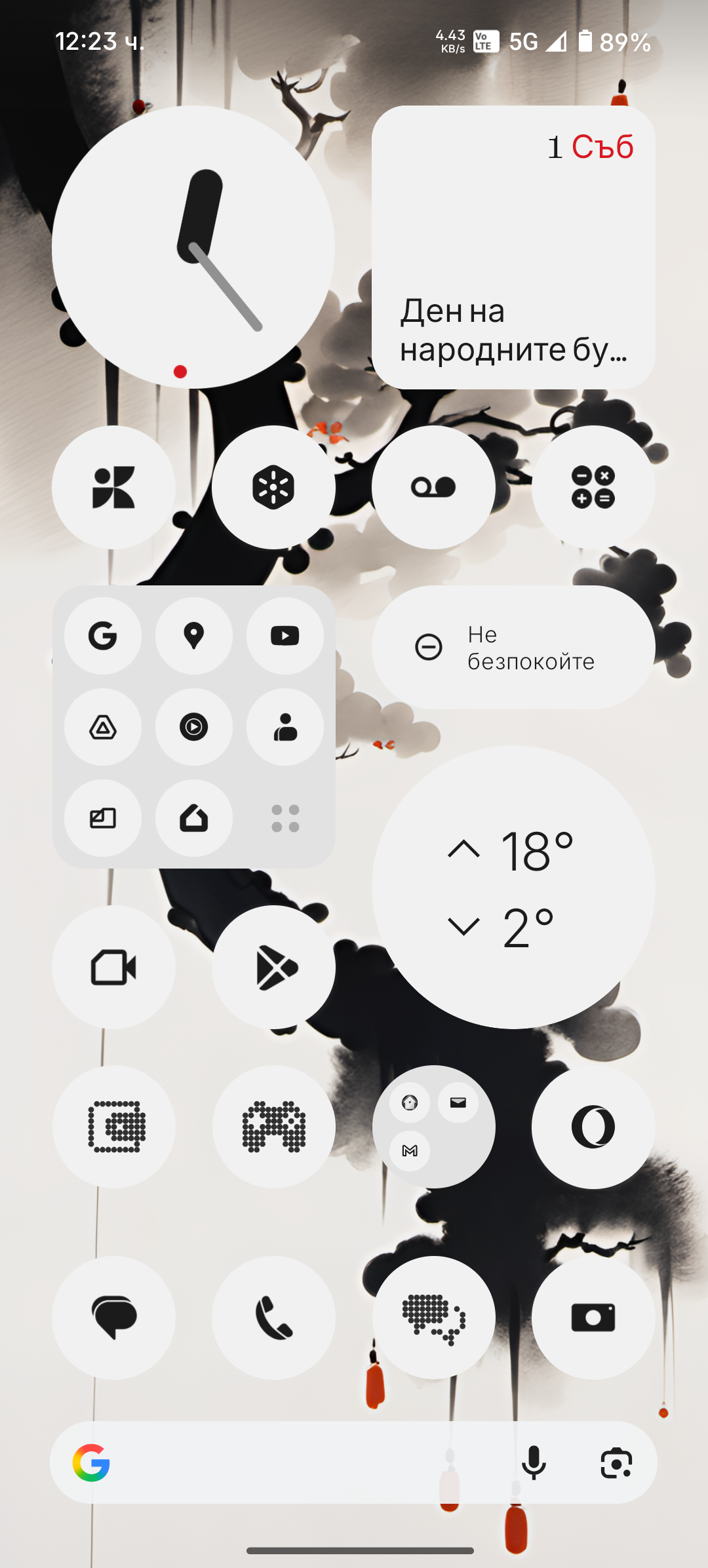Launch the Opera browser

click(593, 1127)
